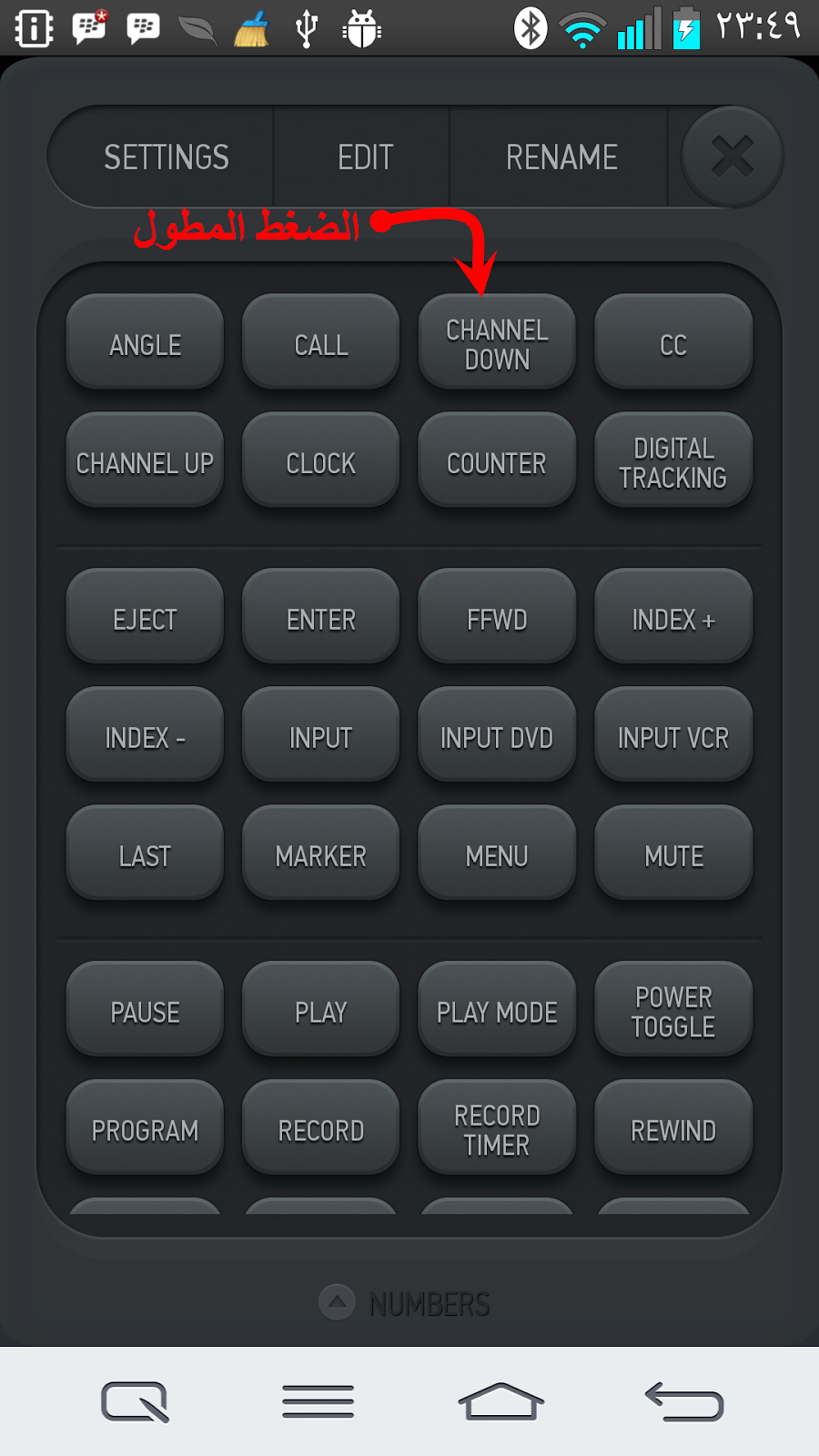This screenshot has width=819, height=1456.
Task: Close the panel with the X button
Action: pos(732,157)
